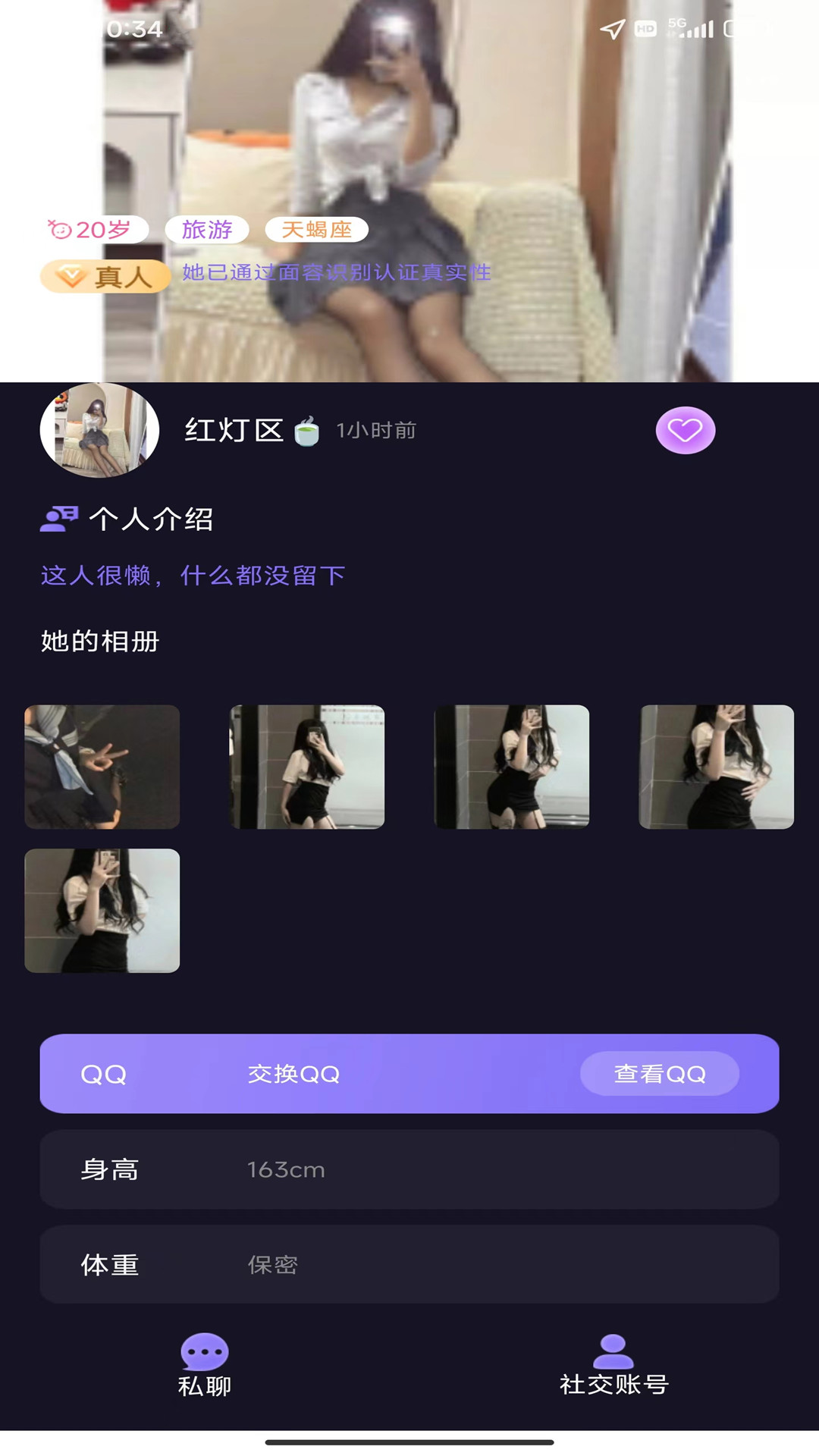Open the third album photo in the top row
This screenshot has width=819, height=1456.
(512, 767)
